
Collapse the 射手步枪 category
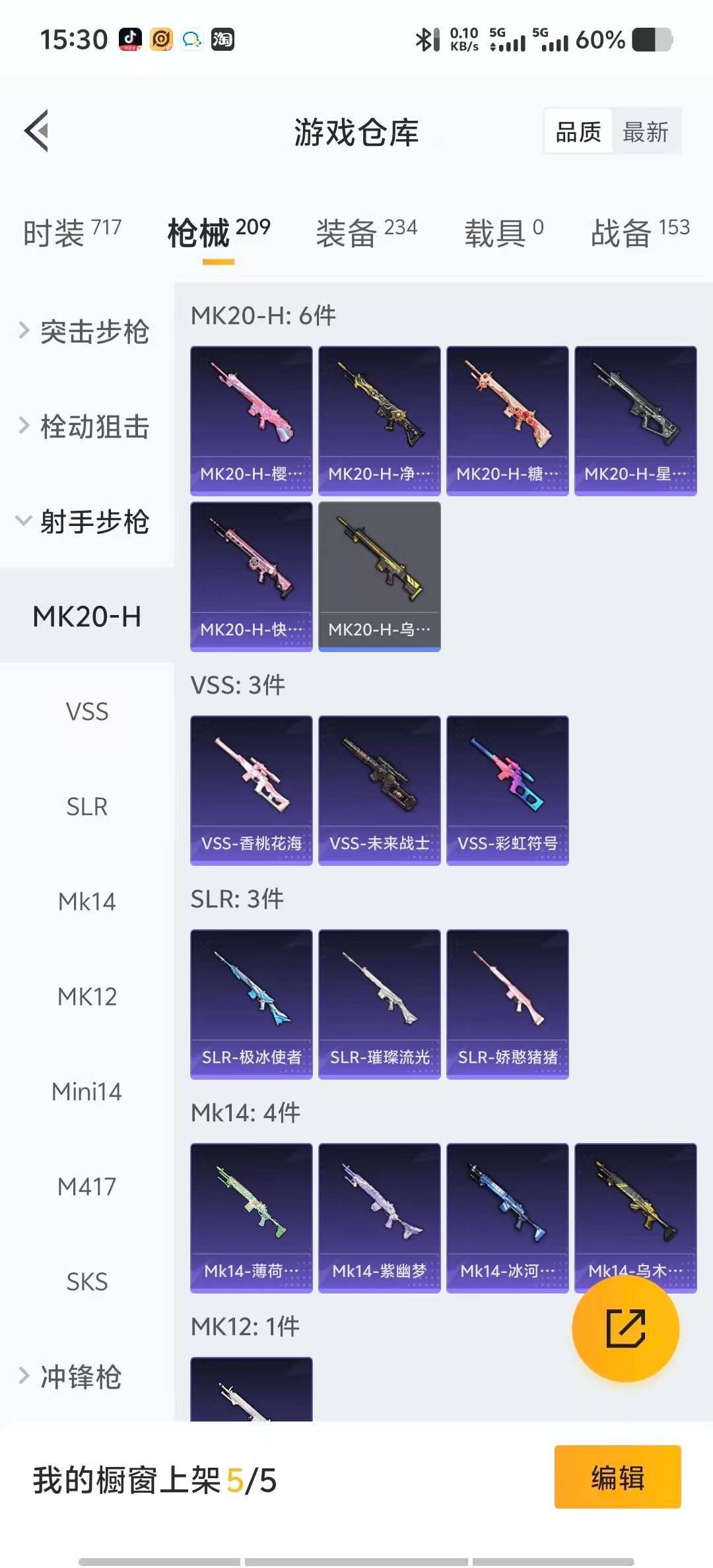(x=86, y=521)
